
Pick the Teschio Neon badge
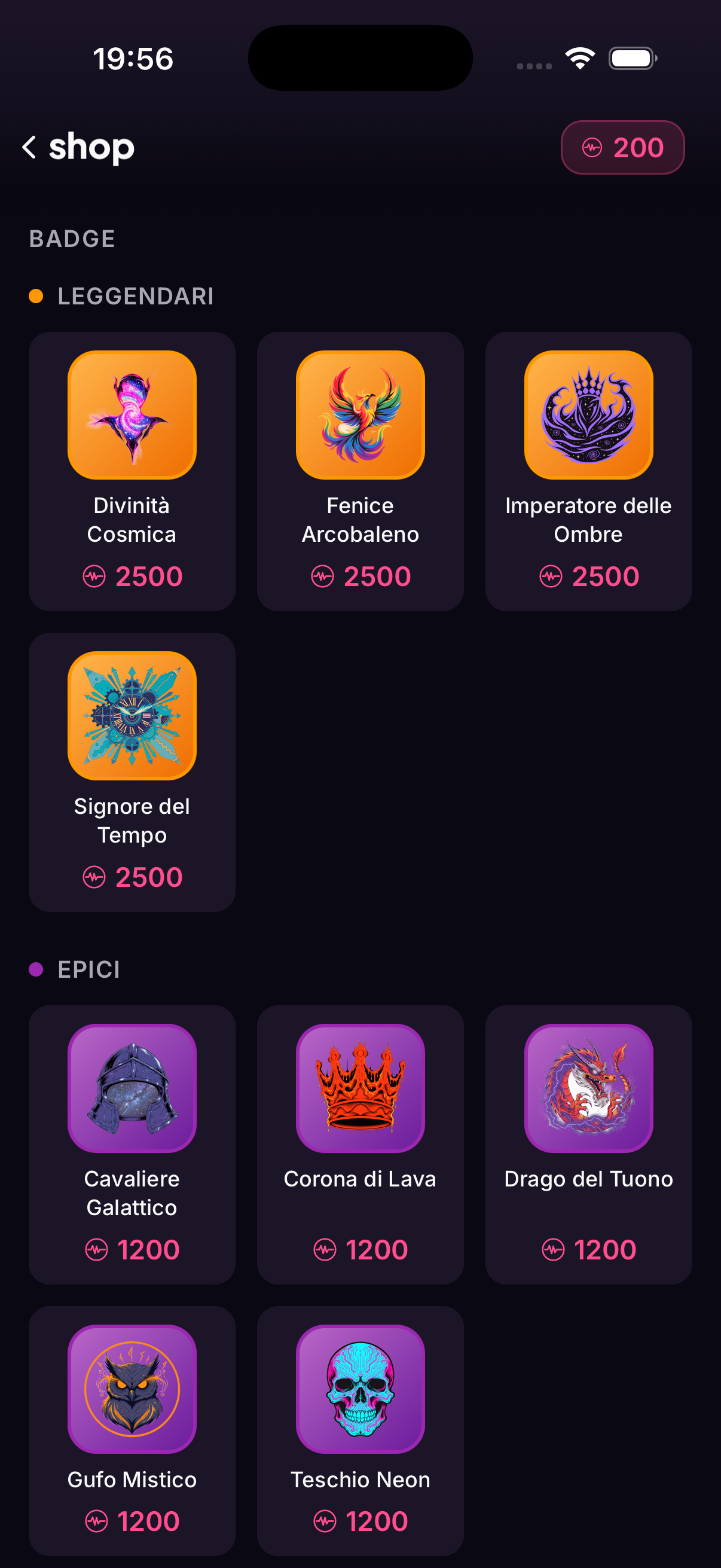point(360,1430)
